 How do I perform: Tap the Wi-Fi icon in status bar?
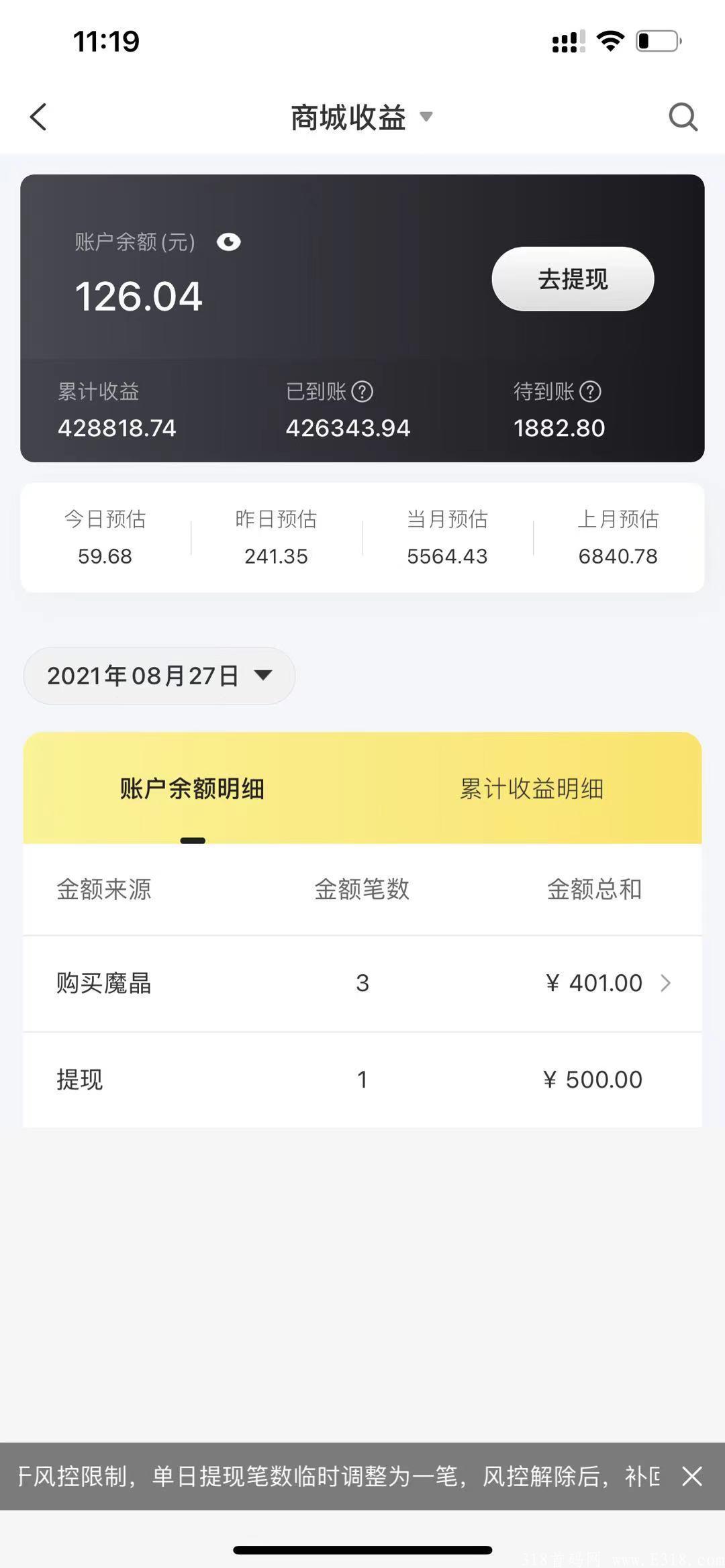coord(608,41)
